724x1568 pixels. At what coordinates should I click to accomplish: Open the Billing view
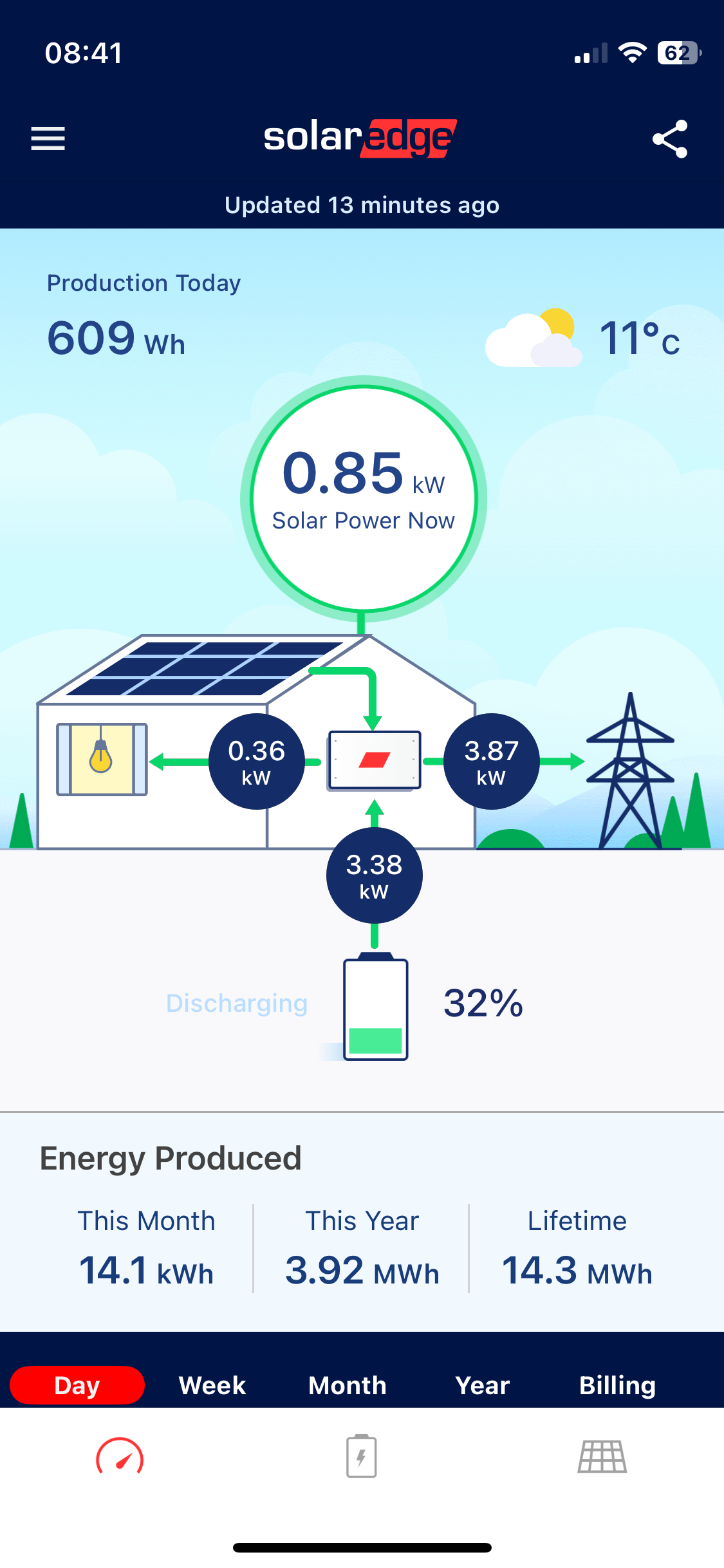pyautogui.click(x=617, y=1385)
